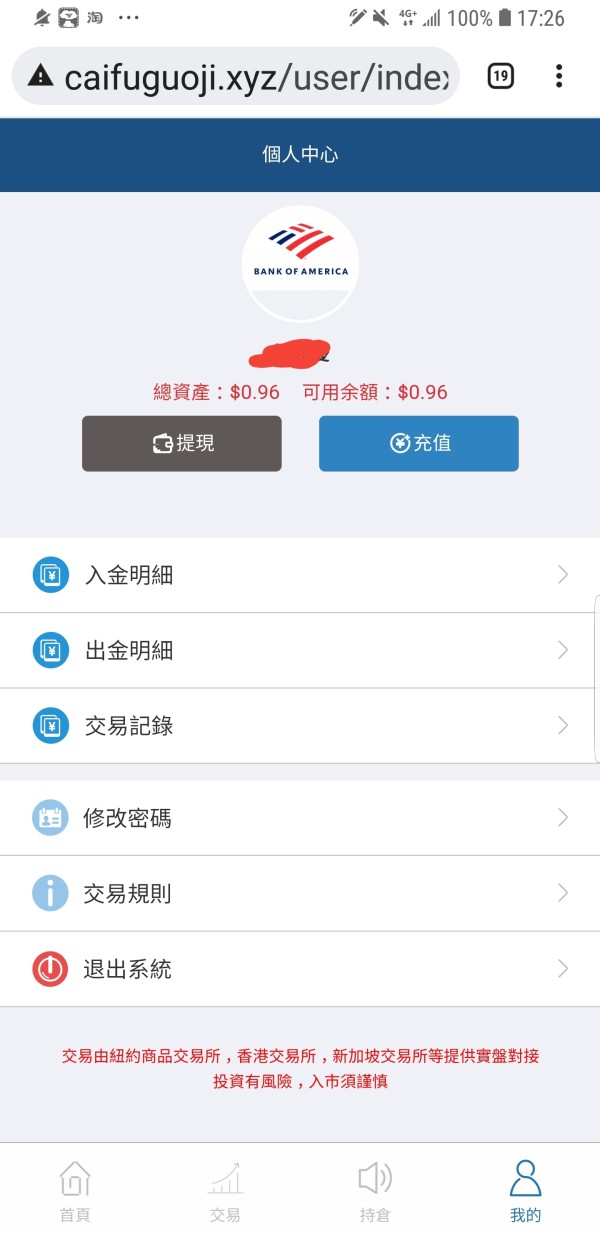Open the browser overflow menu
600x1233 pixels.
point(559,76)
